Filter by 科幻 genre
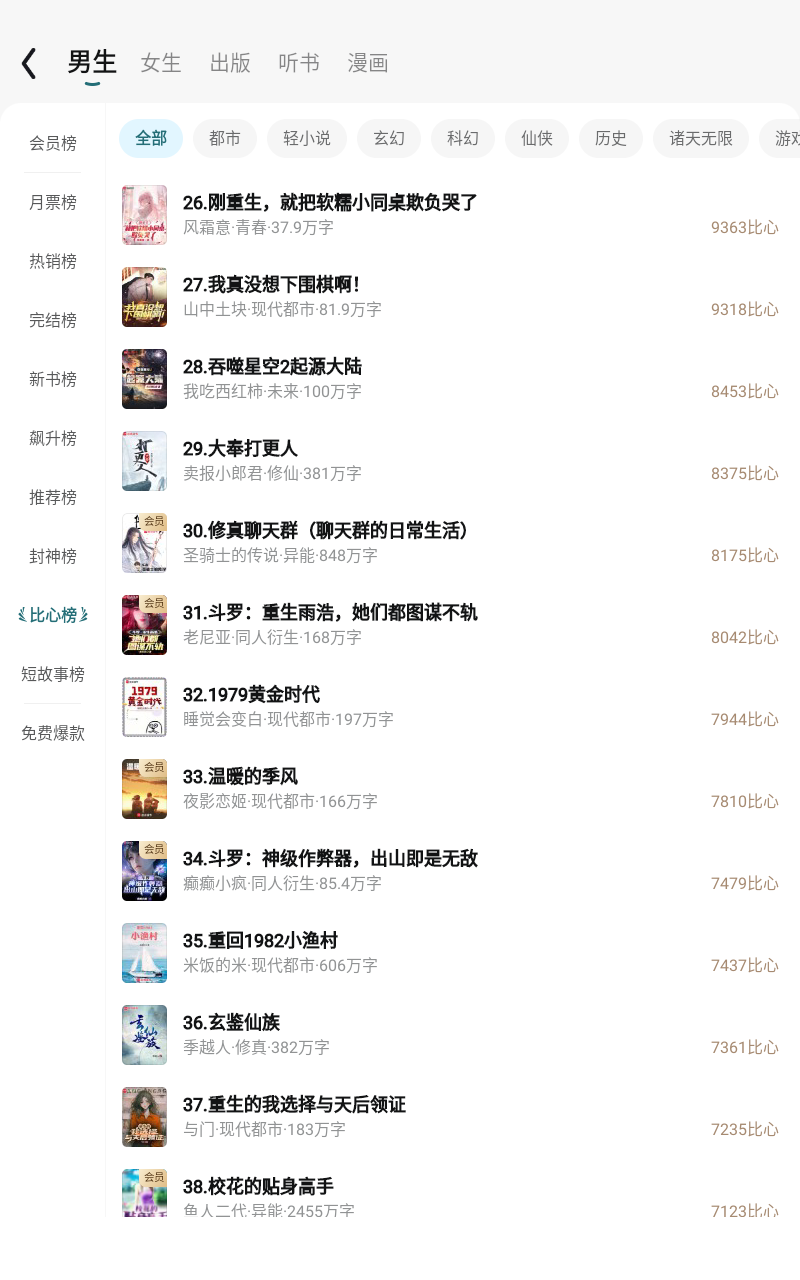Screen dimensions: 800x1280 pyautogui.click(x=463, y=138)
